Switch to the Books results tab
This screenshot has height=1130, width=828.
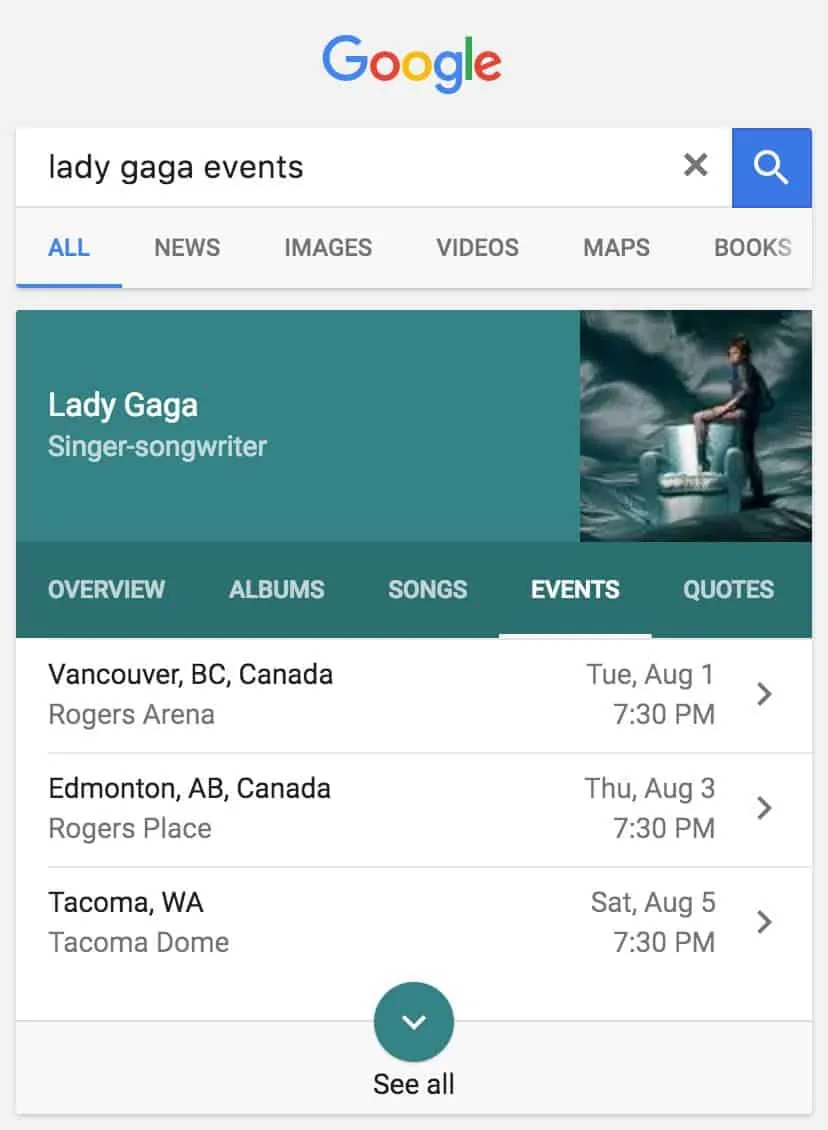click(x=752, y=248)
